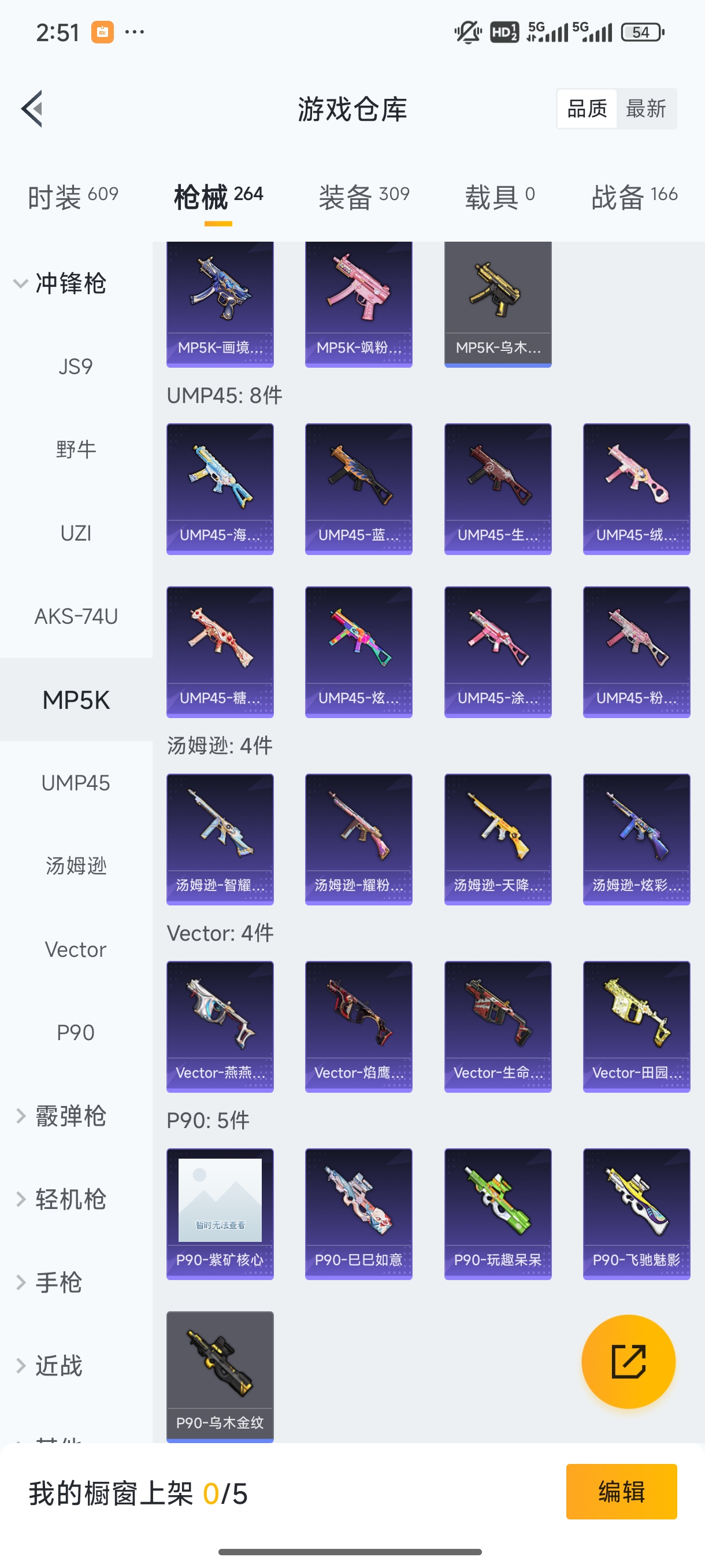This screenshot has height=1568, width=705.
Task: Switch to the 载具 tab
Action: pos(499,197)
